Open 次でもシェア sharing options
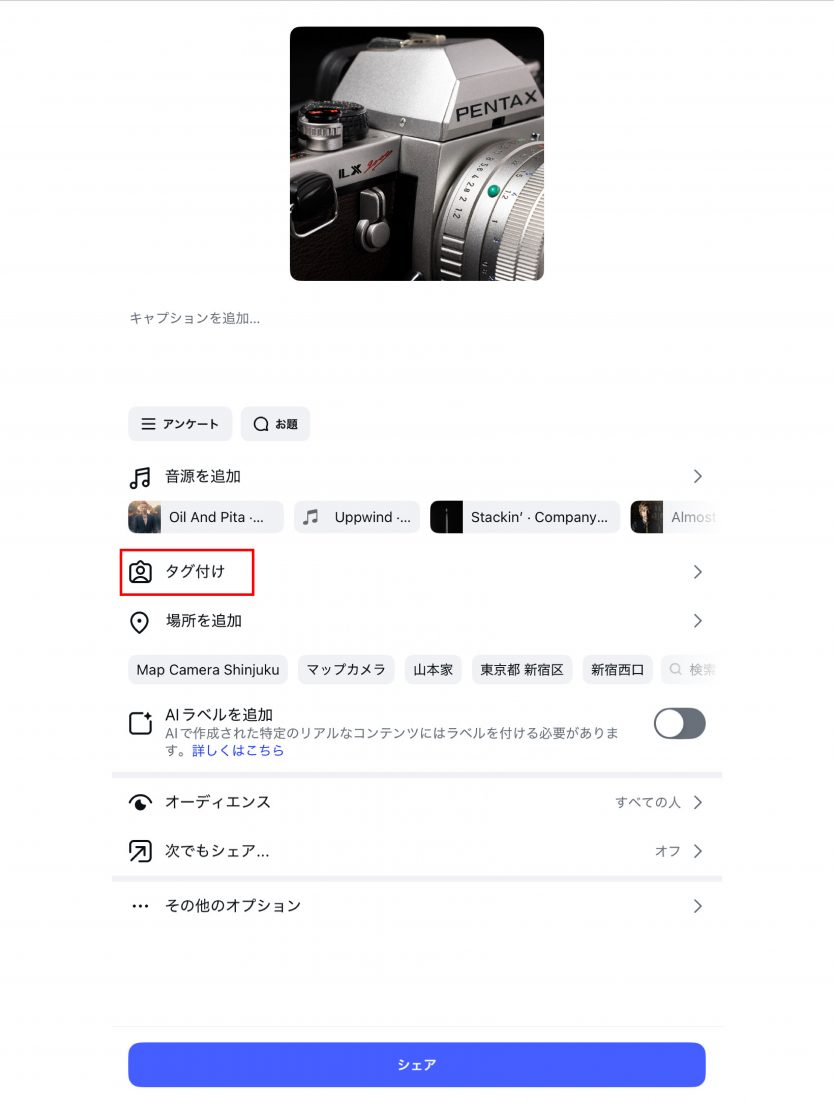Viewport: 834px width, 1100px height. (416, 851)
